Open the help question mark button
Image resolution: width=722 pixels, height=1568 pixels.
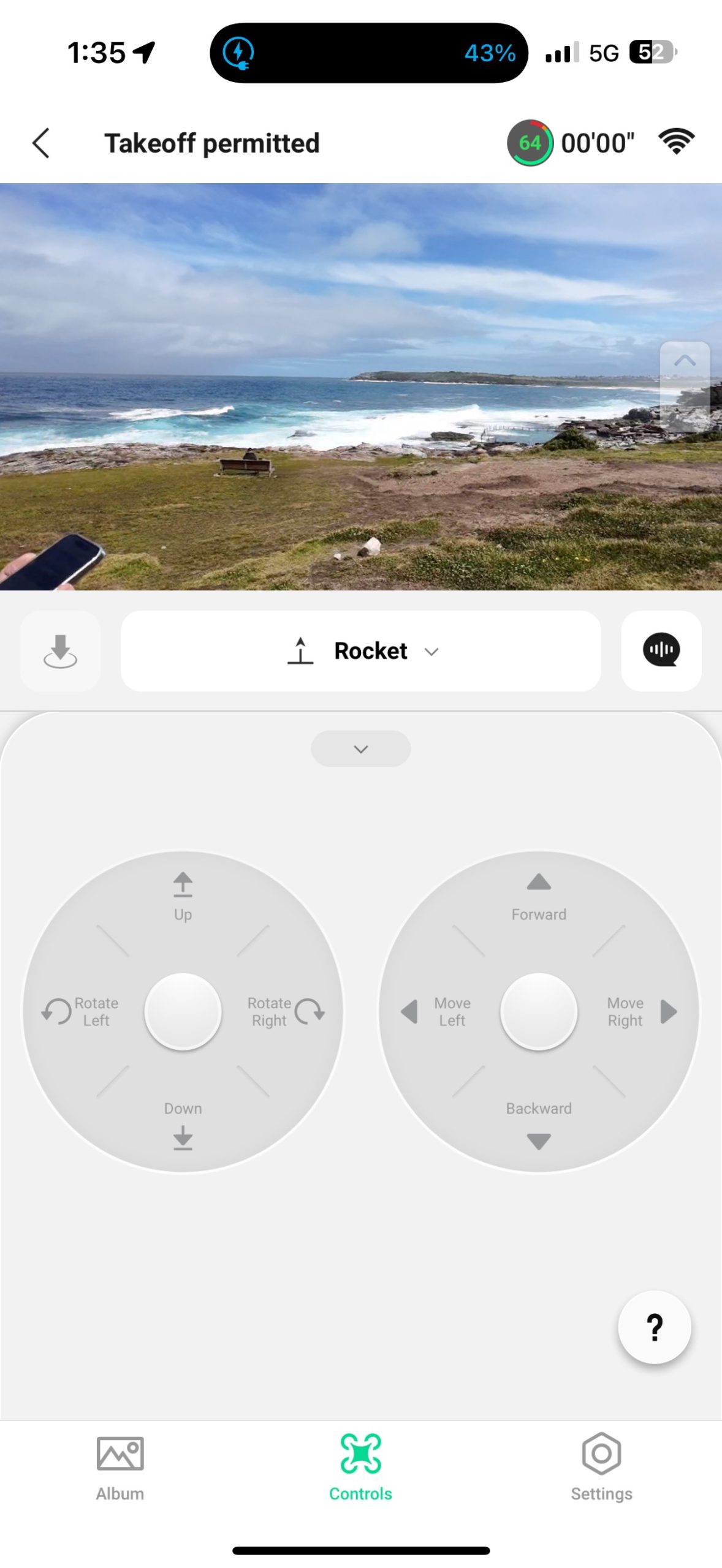(654, 1327)
